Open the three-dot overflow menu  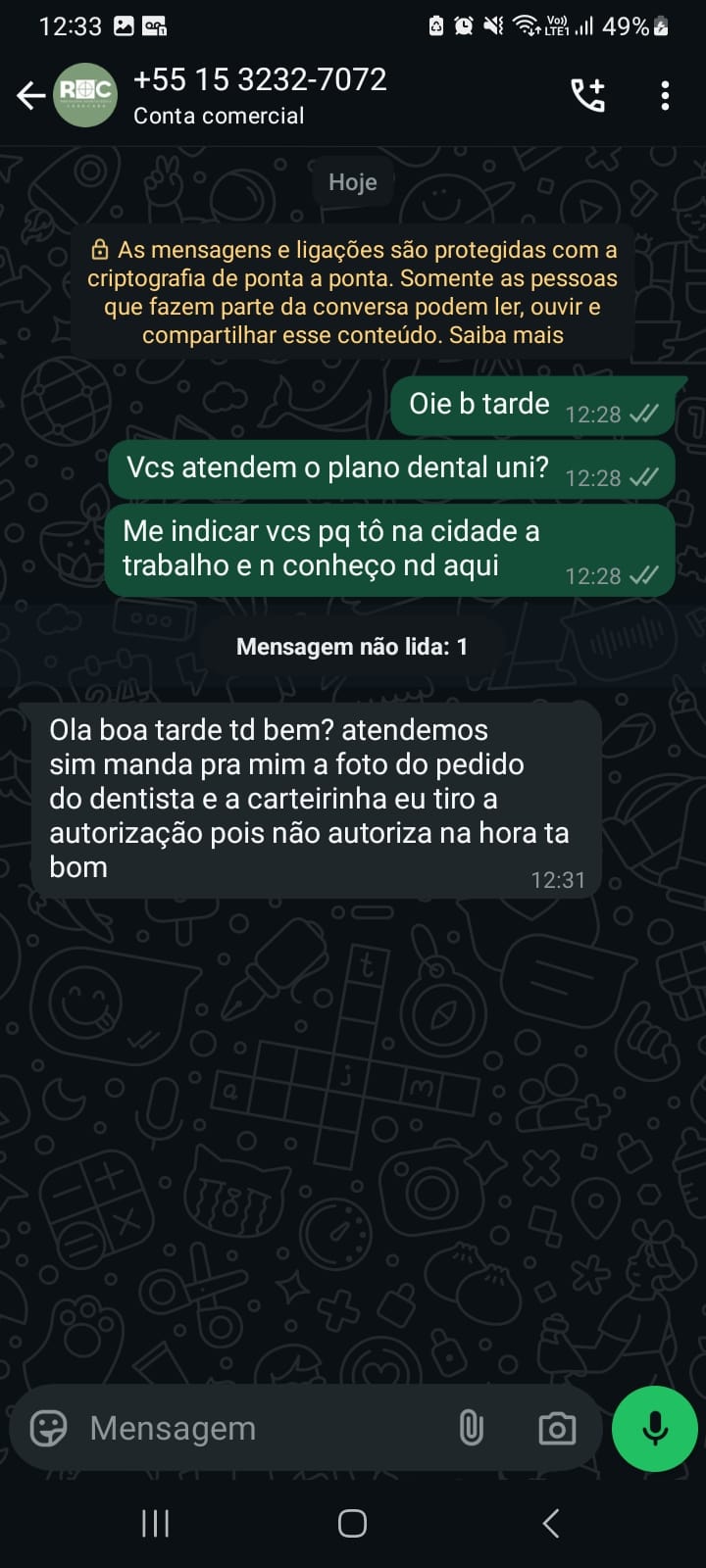click(665, 95)
